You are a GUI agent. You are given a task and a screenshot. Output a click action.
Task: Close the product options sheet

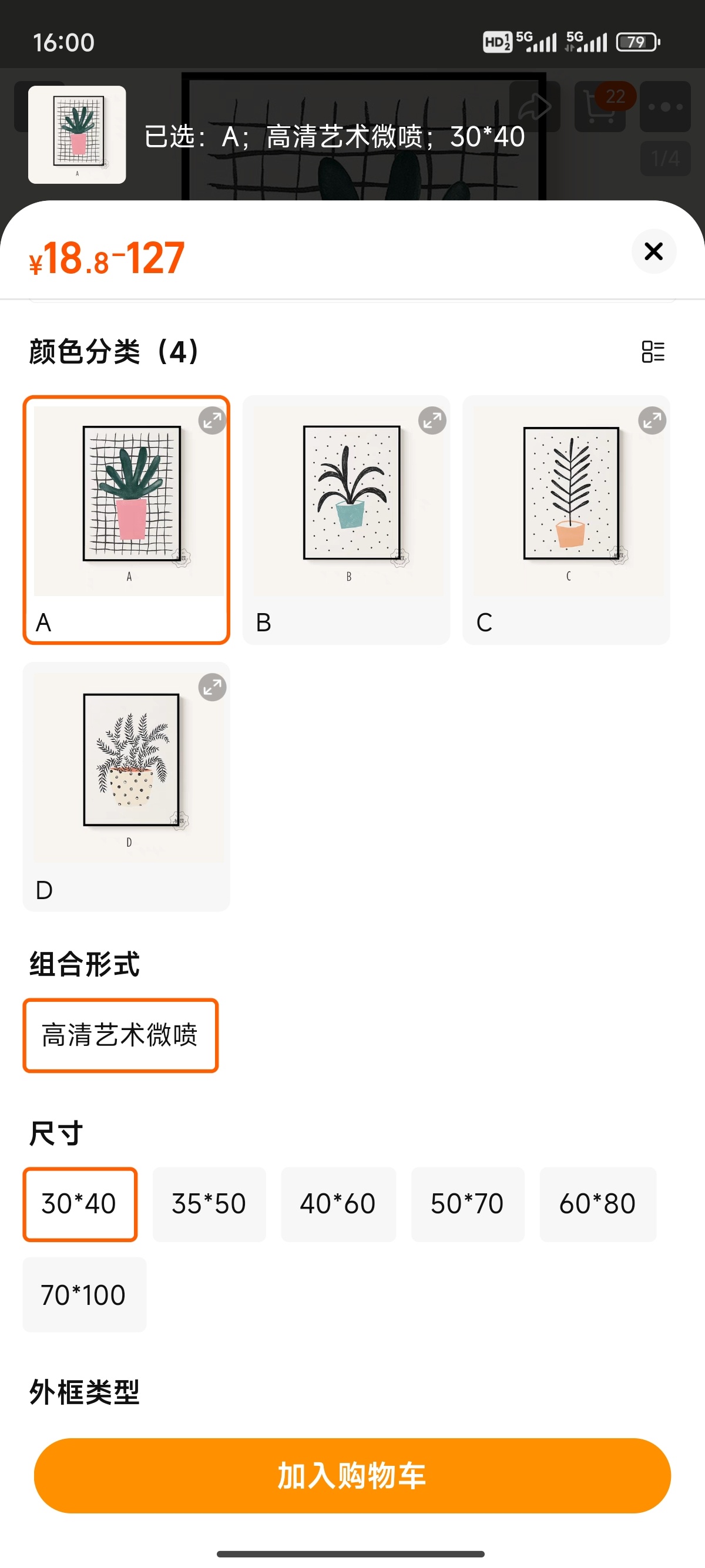[x=653, y=251]
